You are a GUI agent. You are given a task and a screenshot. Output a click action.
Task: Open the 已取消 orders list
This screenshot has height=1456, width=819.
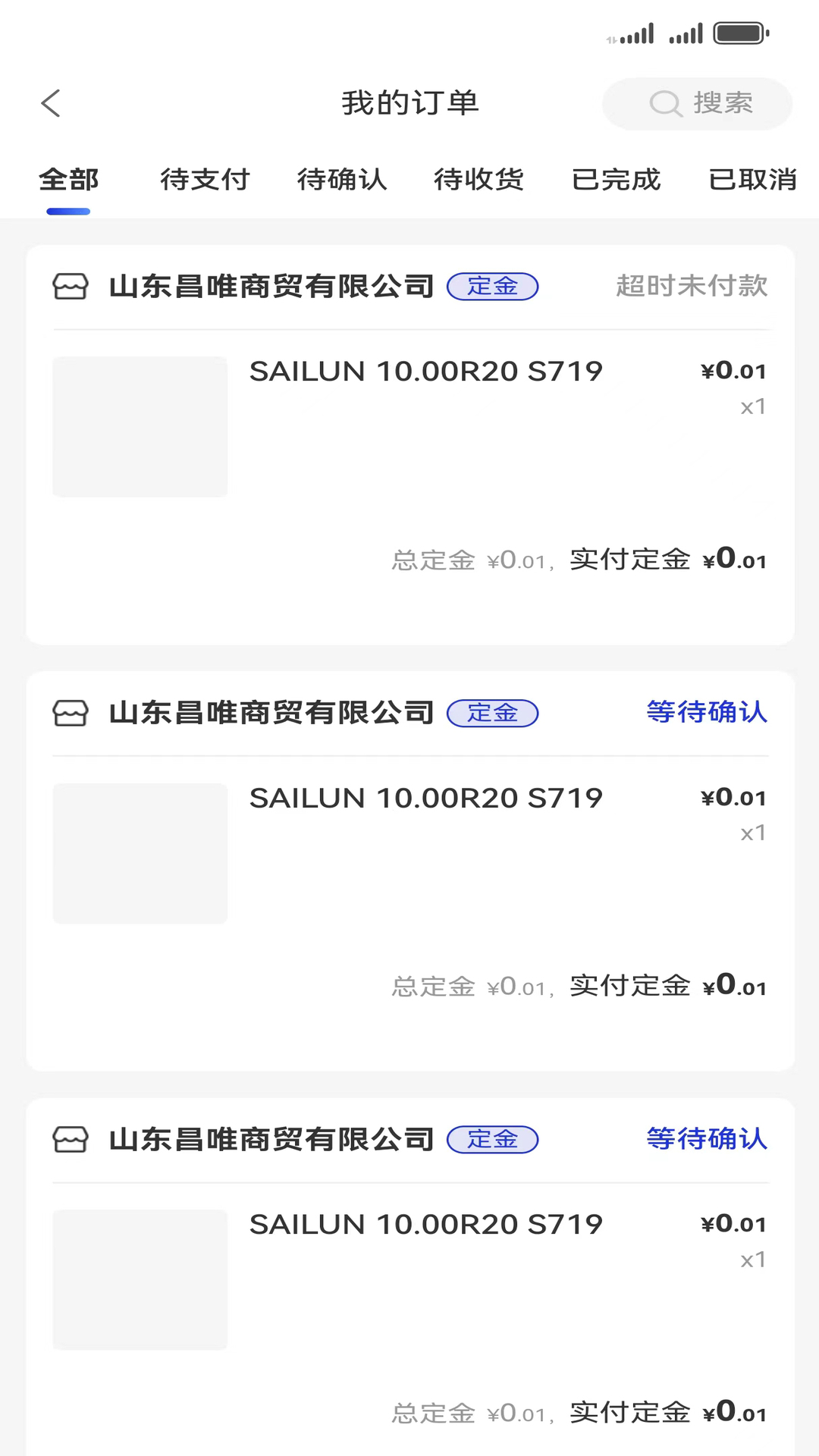pos(751,180)
